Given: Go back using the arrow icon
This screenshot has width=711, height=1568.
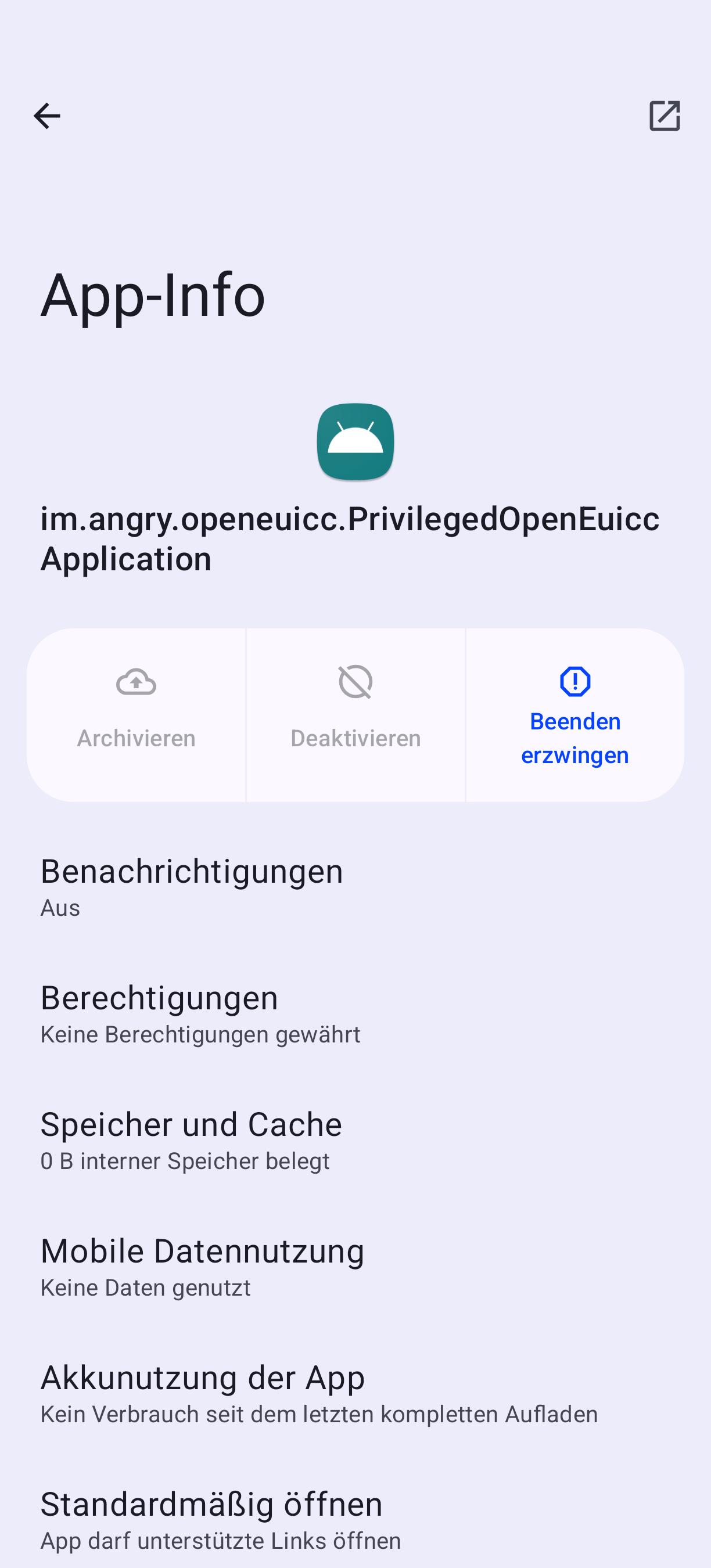Looking at the screenshot, I should pos(47,116).
